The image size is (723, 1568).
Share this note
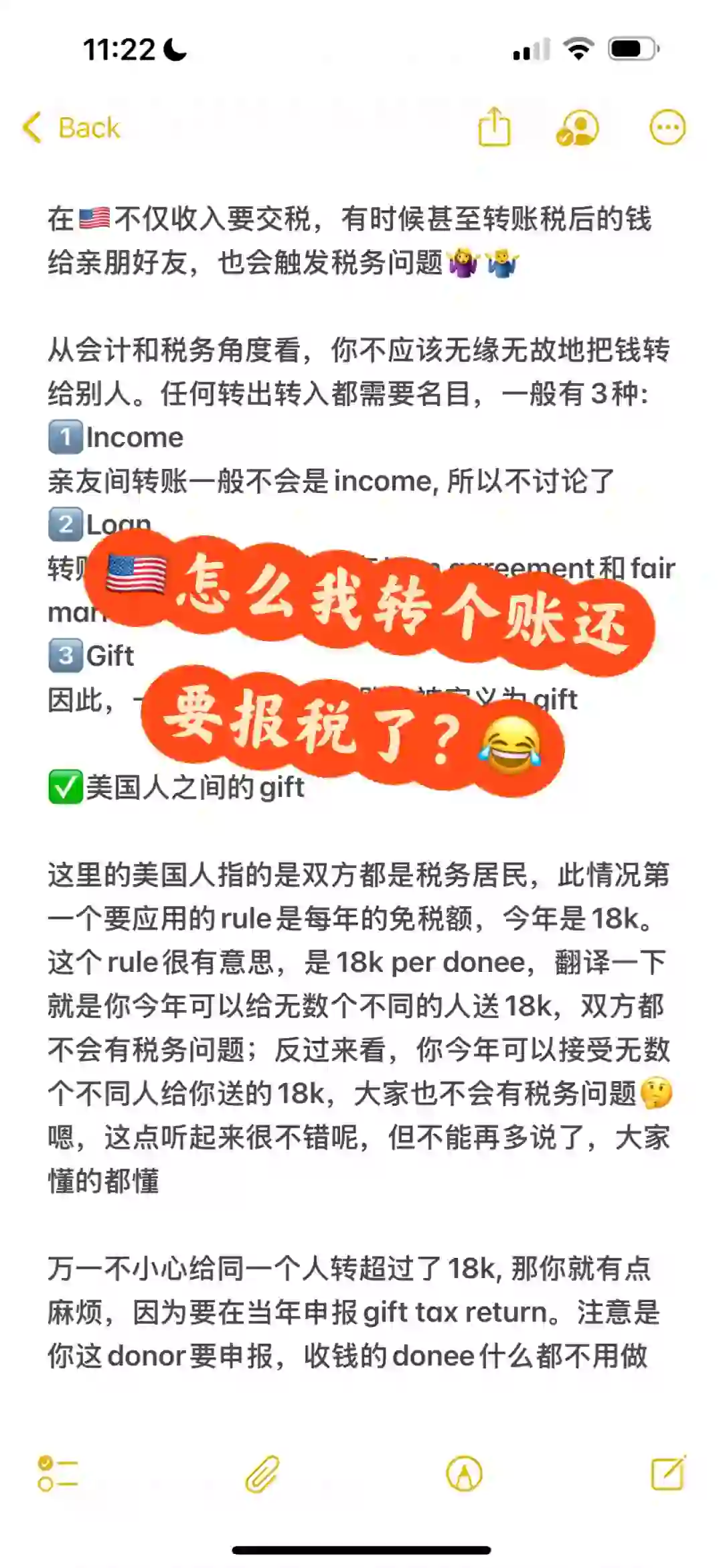494,127
